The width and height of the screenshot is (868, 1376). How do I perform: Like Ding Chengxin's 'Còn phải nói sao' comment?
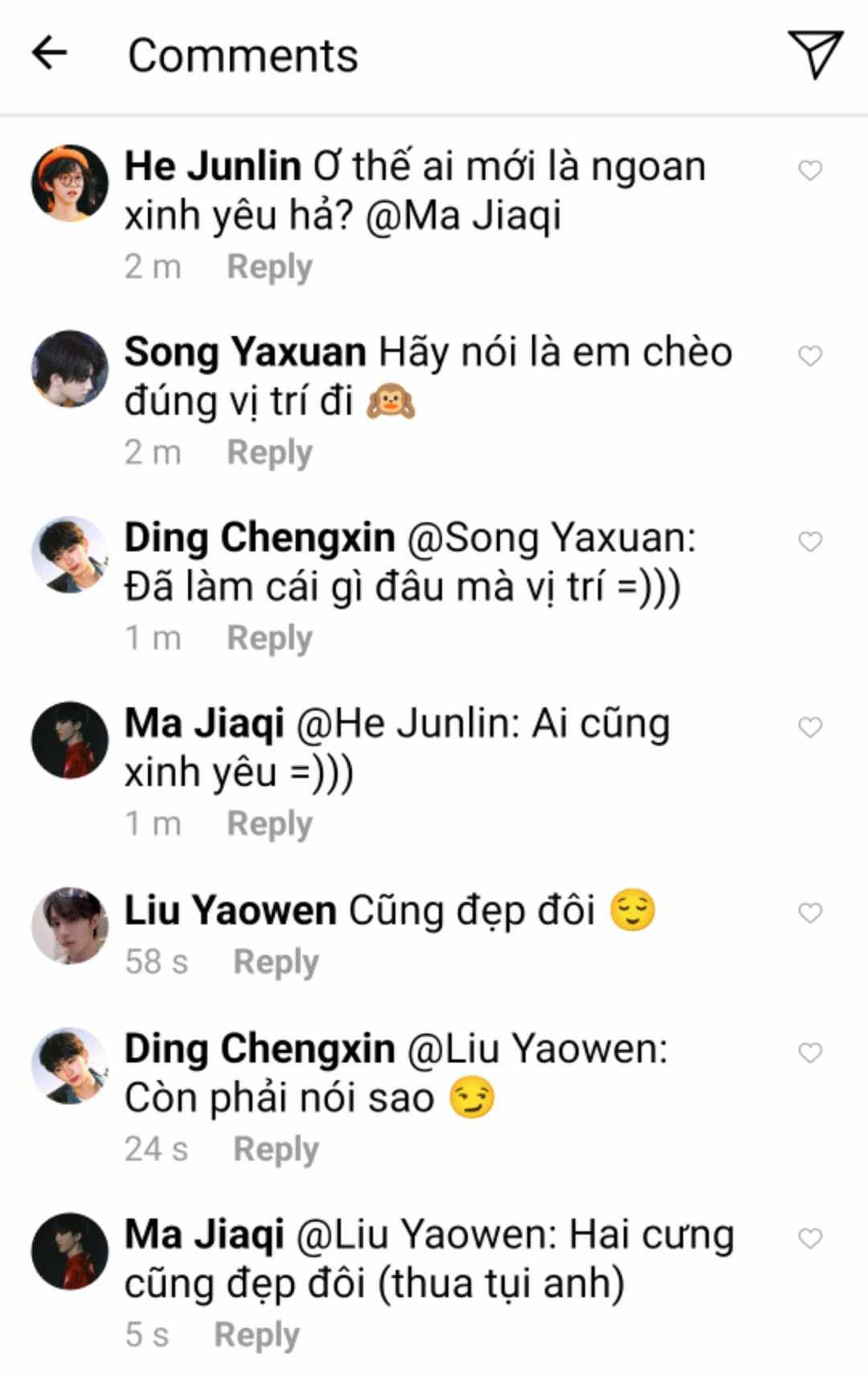coord(810,1052)
